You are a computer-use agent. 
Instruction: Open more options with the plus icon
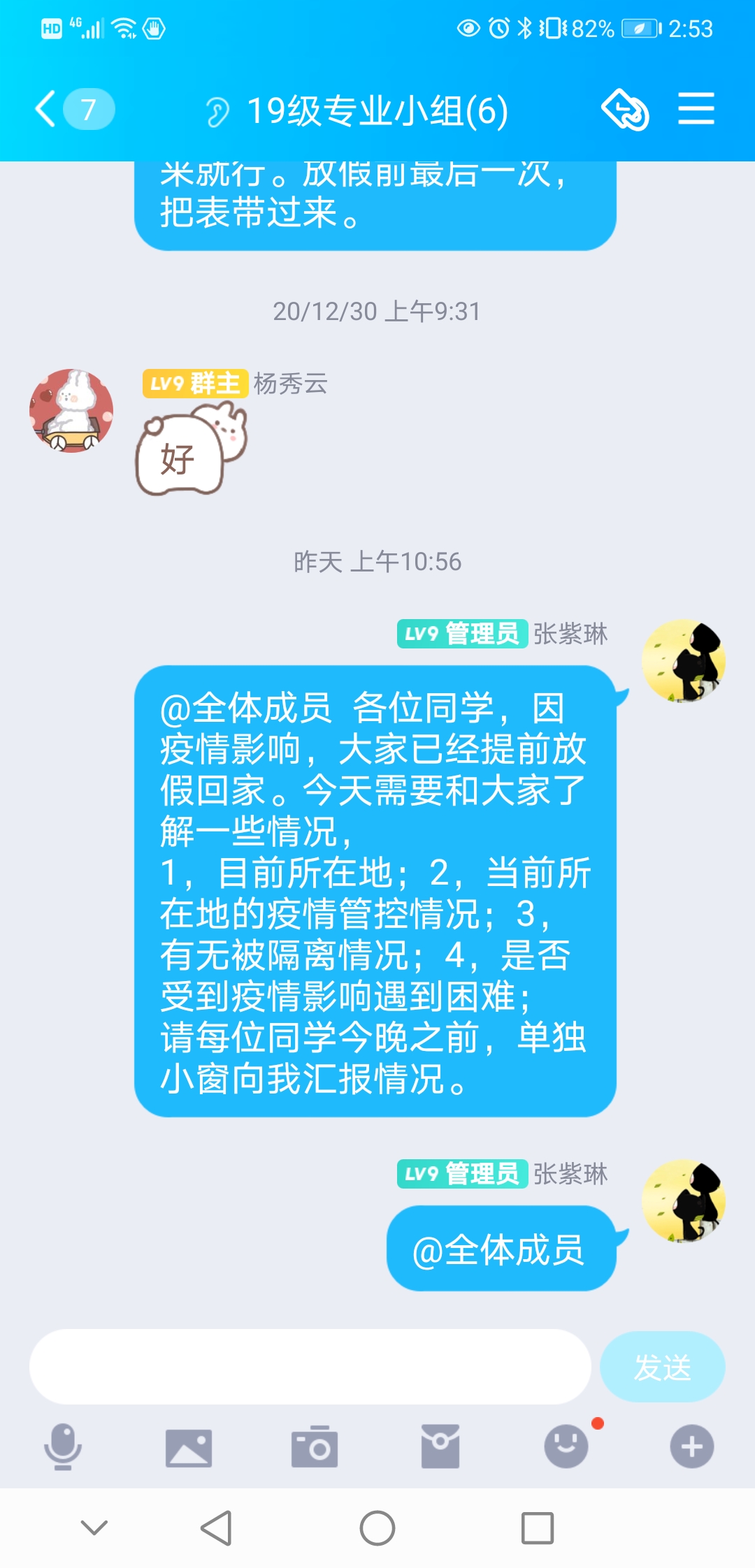(692, 1446)
